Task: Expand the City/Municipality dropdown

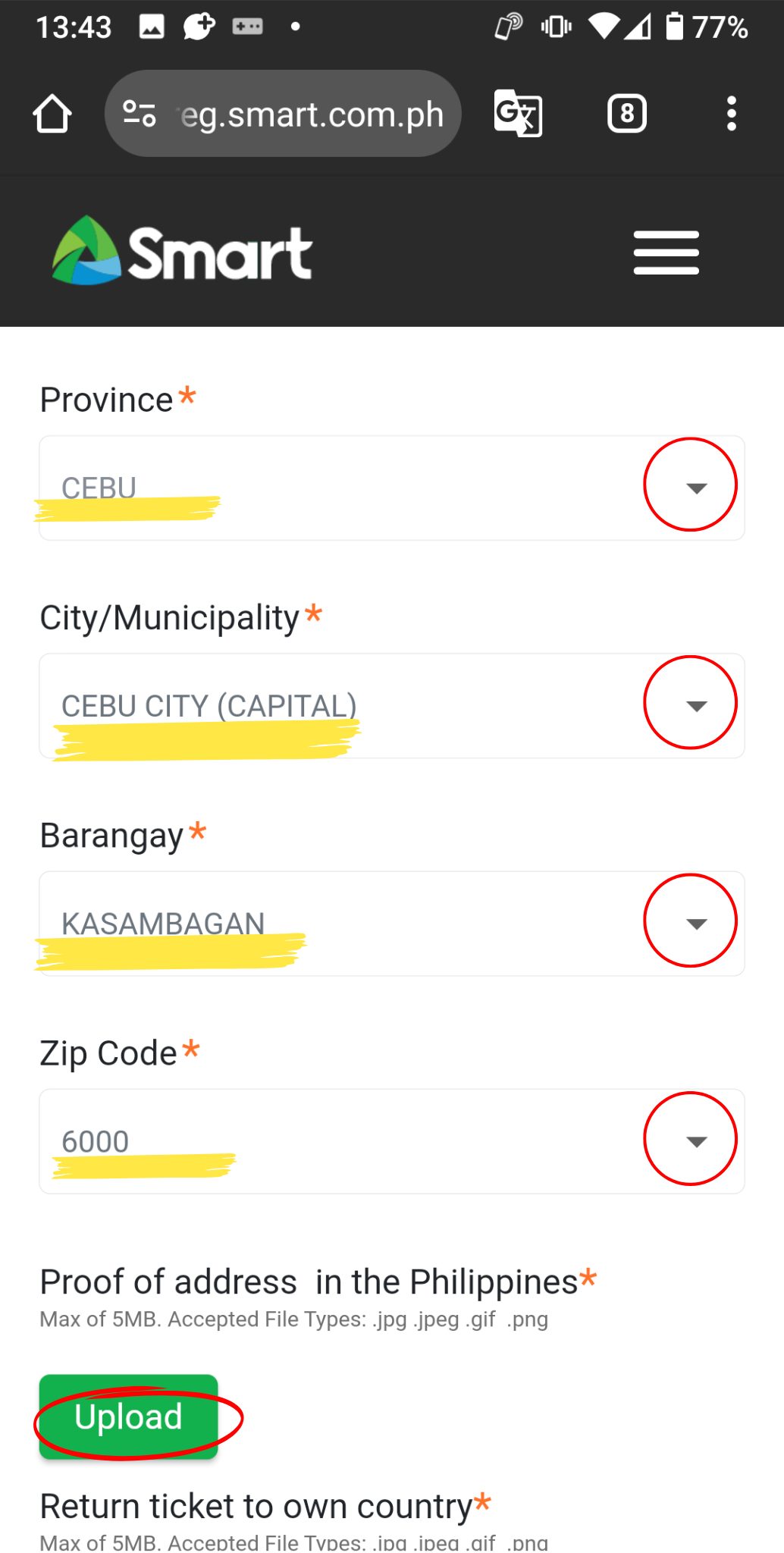Action: click(392, 705)
